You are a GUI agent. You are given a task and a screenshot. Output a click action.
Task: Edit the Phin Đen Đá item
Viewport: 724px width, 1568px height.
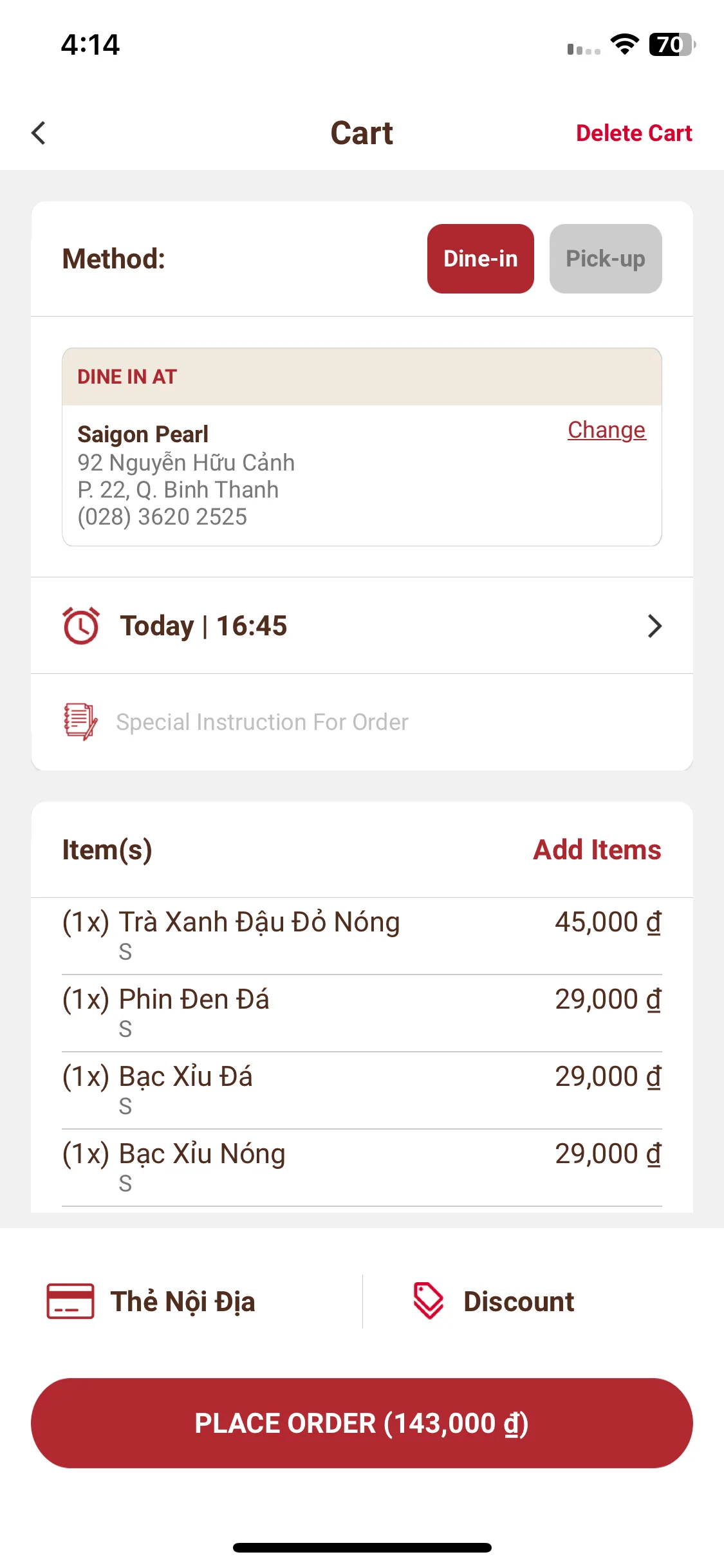click(x=362, y=1012)
